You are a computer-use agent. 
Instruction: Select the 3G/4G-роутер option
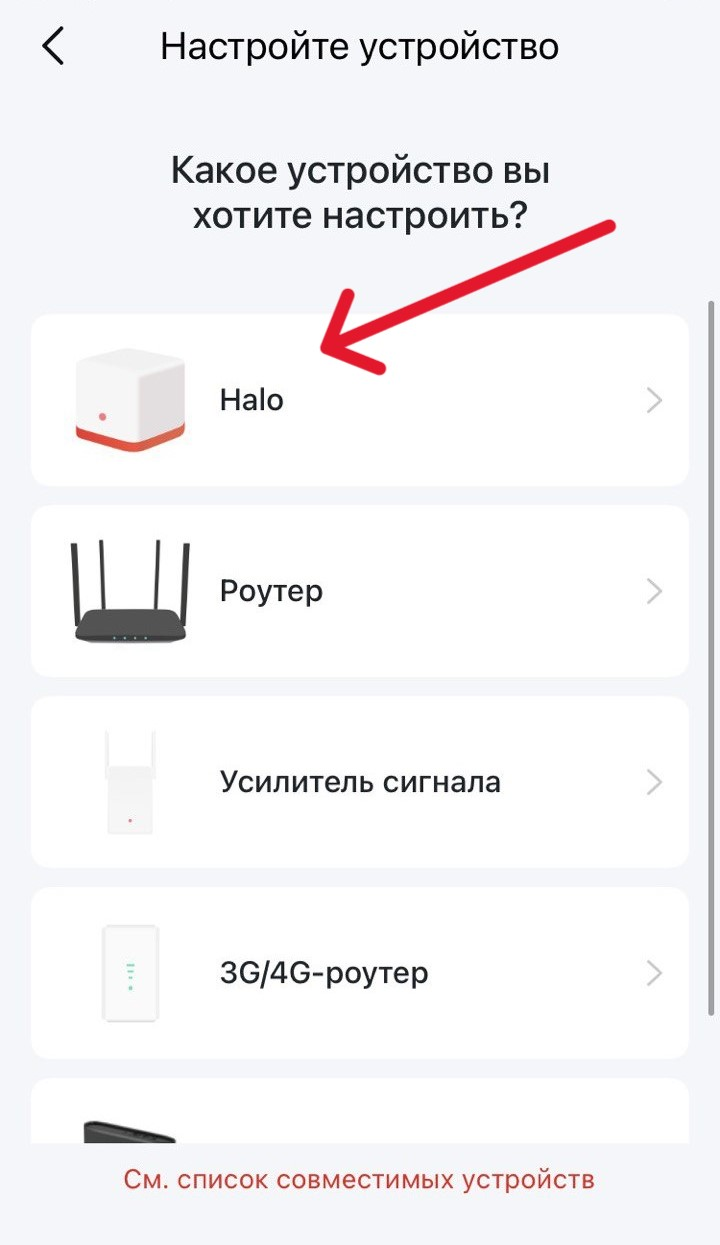coord(359,972)
